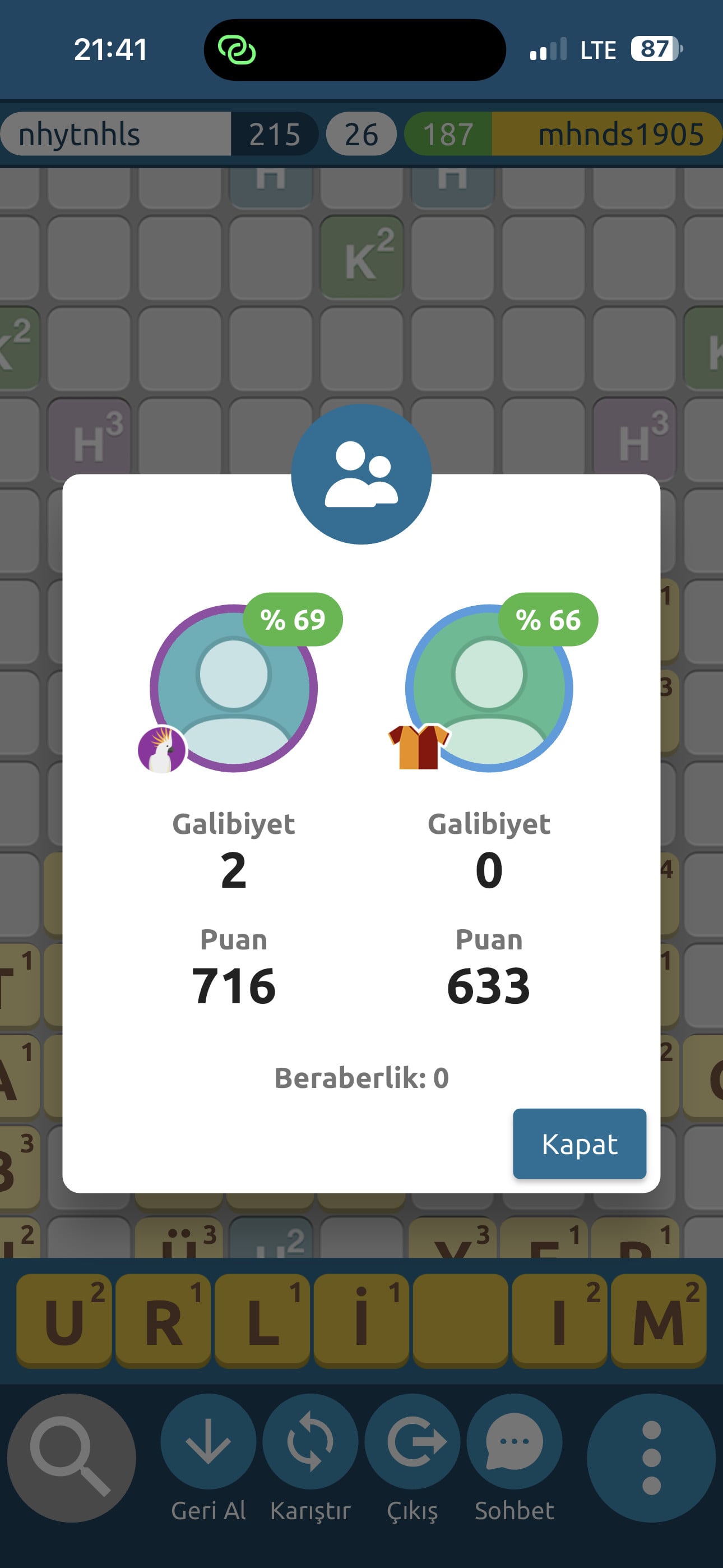Select the U tile in the rack

(64, 1320)
